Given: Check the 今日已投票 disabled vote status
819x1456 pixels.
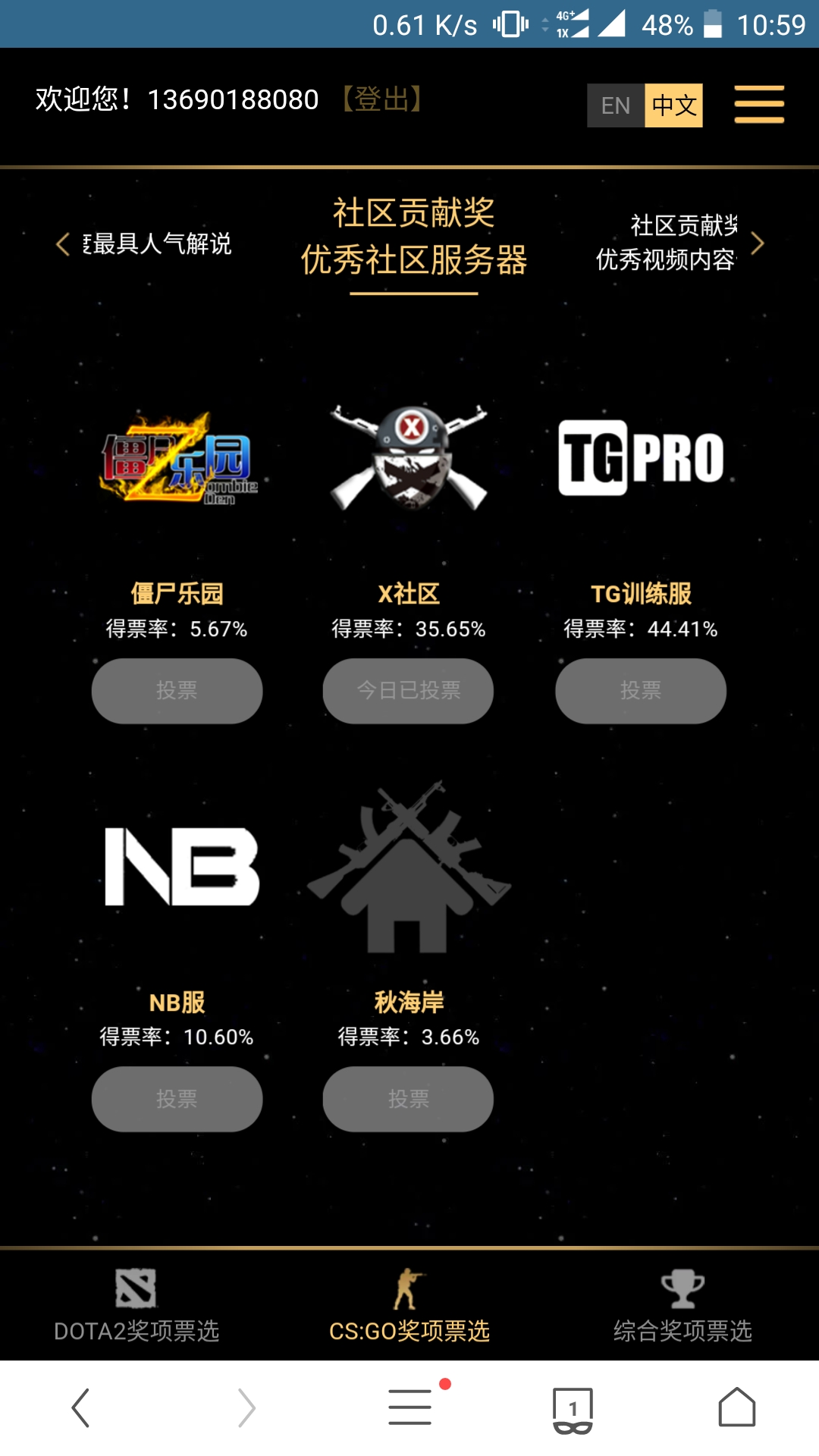Looking at the screenshot, I should 408,690.
